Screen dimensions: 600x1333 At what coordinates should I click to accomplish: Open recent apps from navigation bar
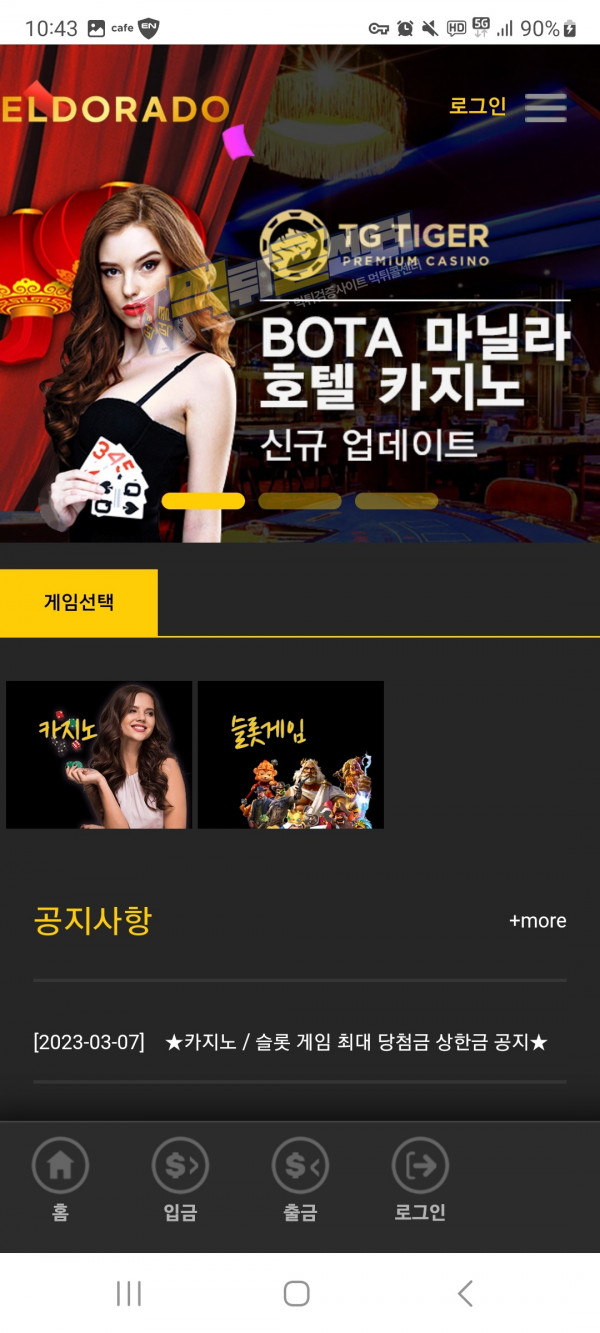[129, 1293]
